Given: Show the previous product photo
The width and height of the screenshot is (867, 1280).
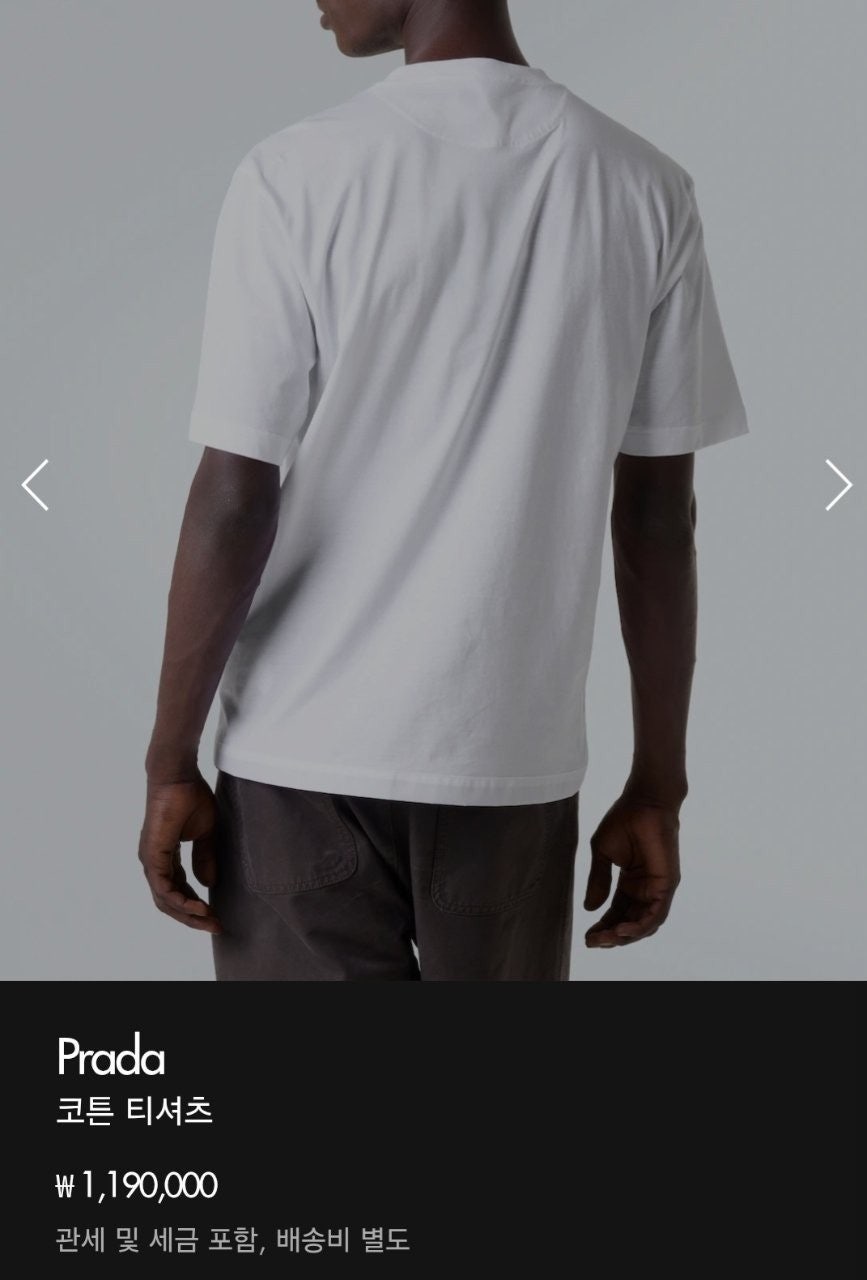Looking at the screenshot, I should [x=35, y=485].
